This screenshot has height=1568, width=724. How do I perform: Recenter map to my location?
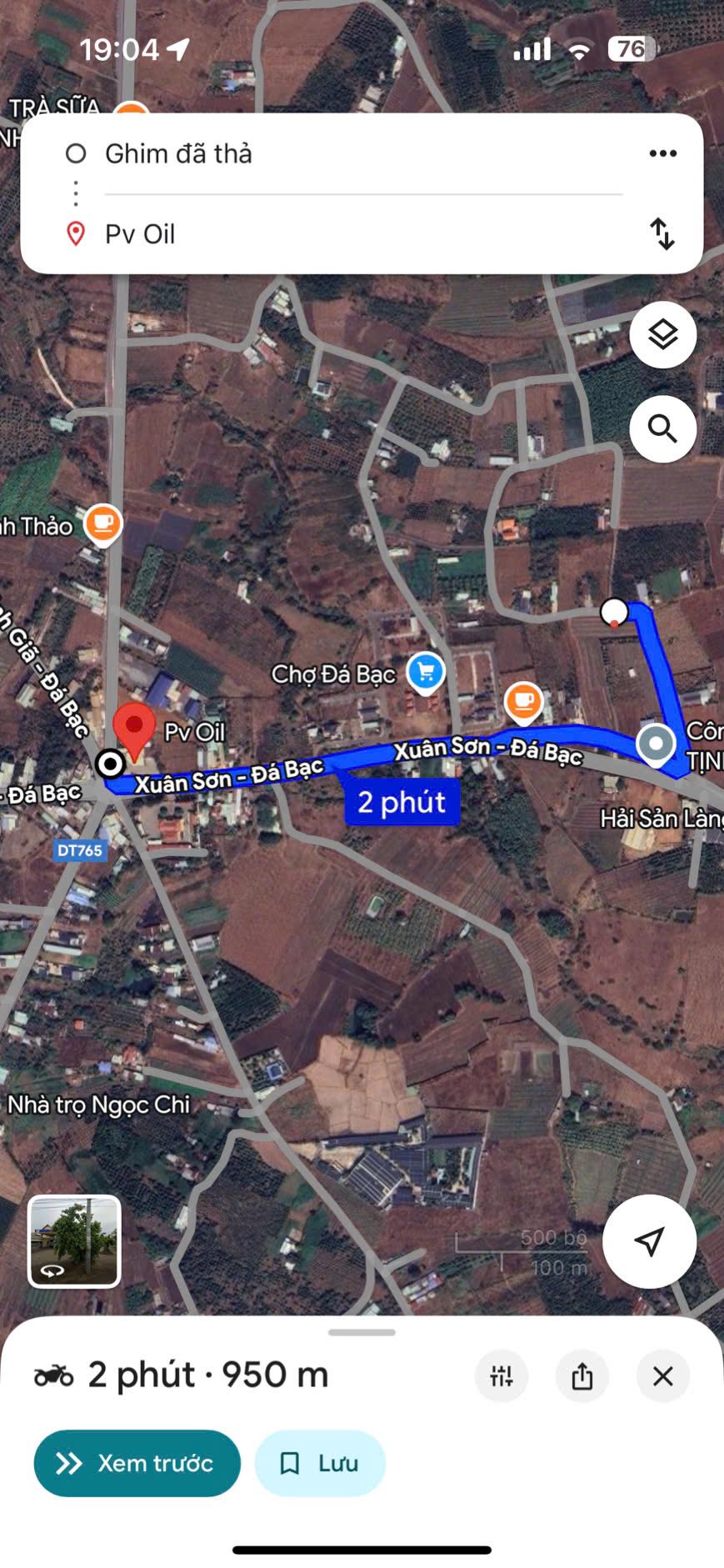[x=649, y=1241]
